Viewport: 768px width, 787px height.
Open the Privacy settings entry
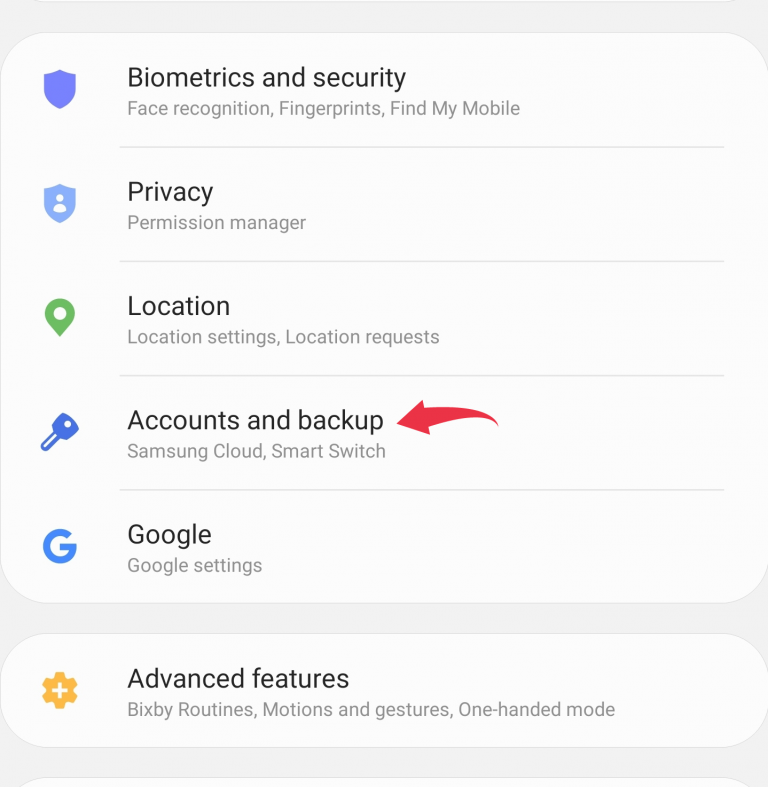tap(170, 192)
